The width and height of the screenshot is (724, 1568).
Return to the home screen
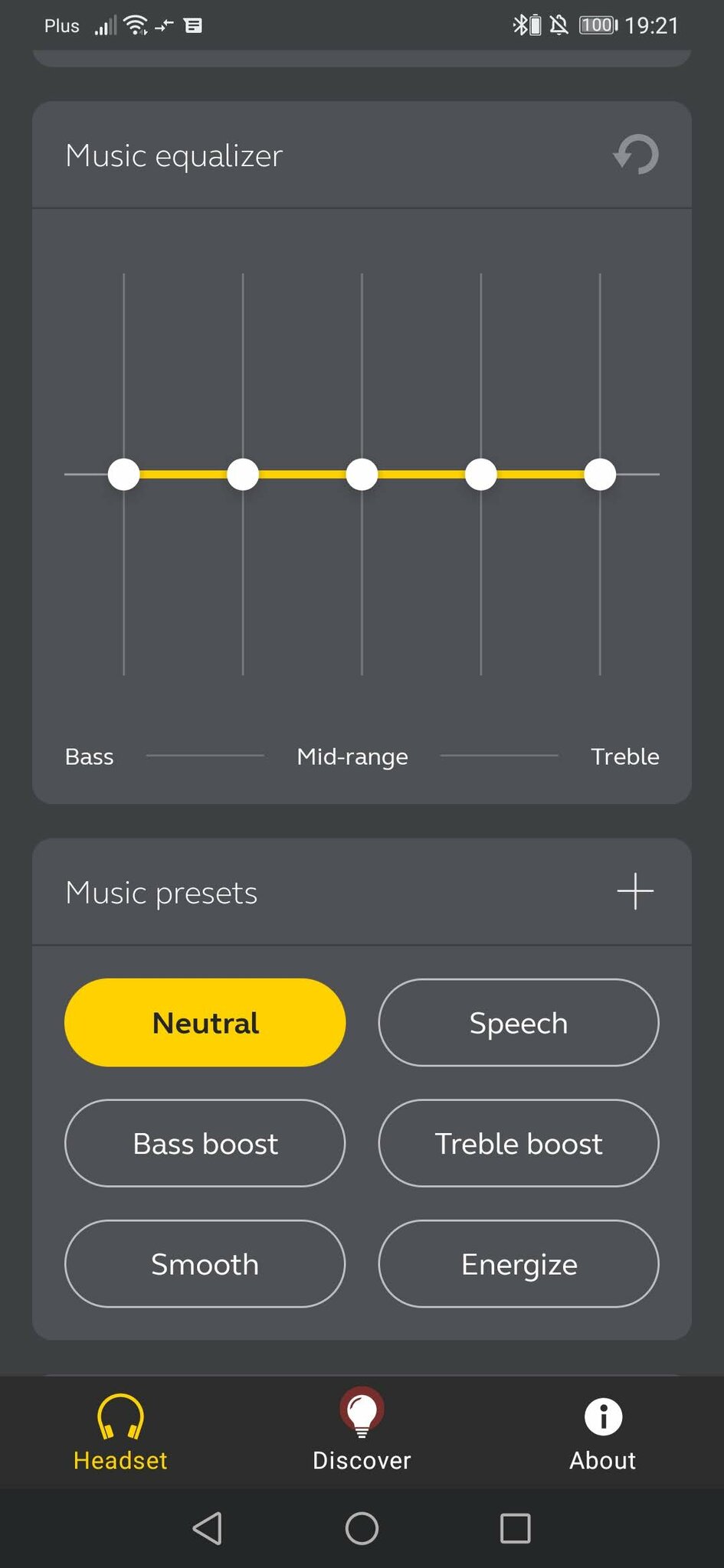point(362,1528)
